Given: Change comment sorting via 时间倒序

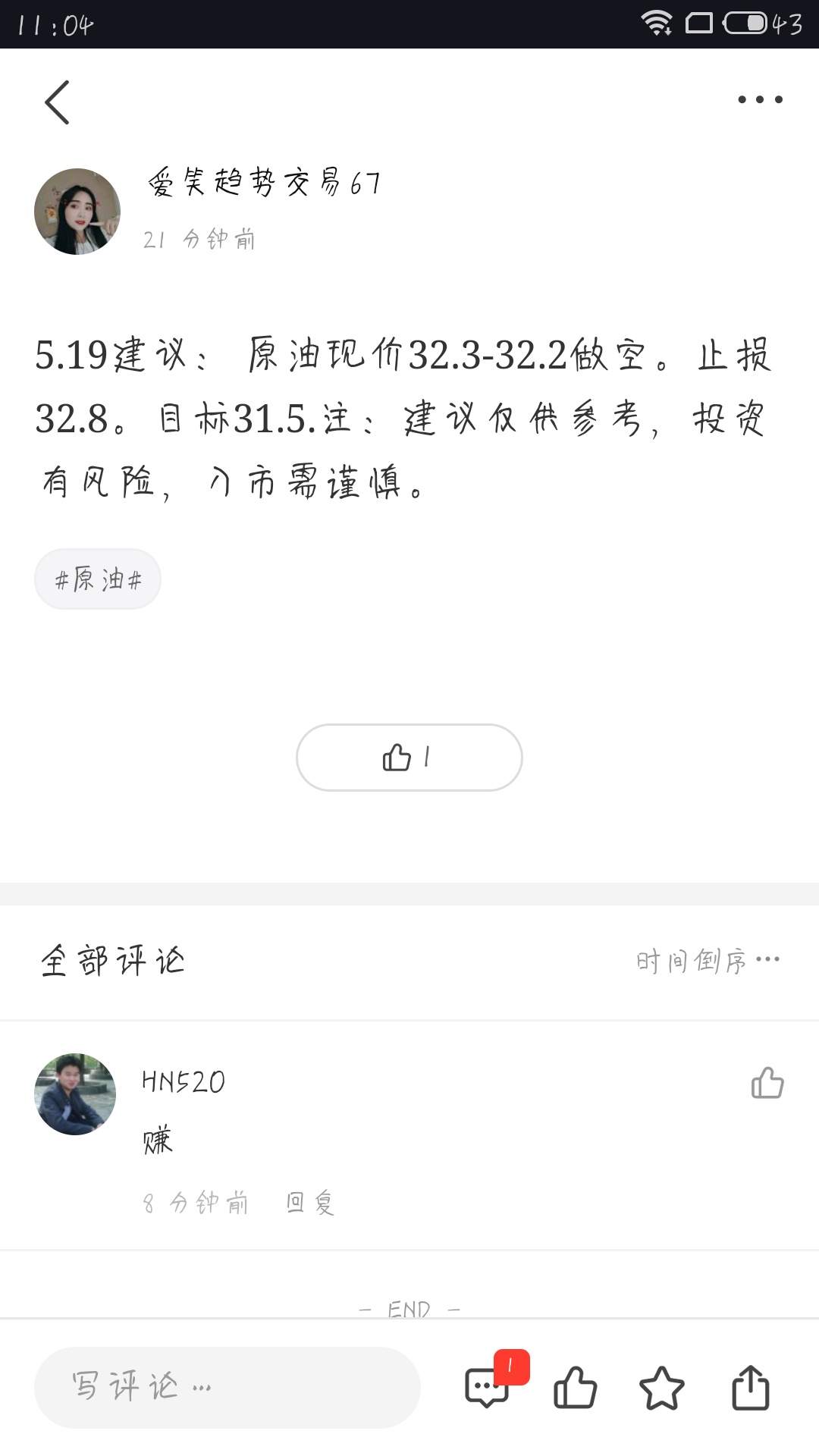Looking at the screenshot, I should 708,961.
